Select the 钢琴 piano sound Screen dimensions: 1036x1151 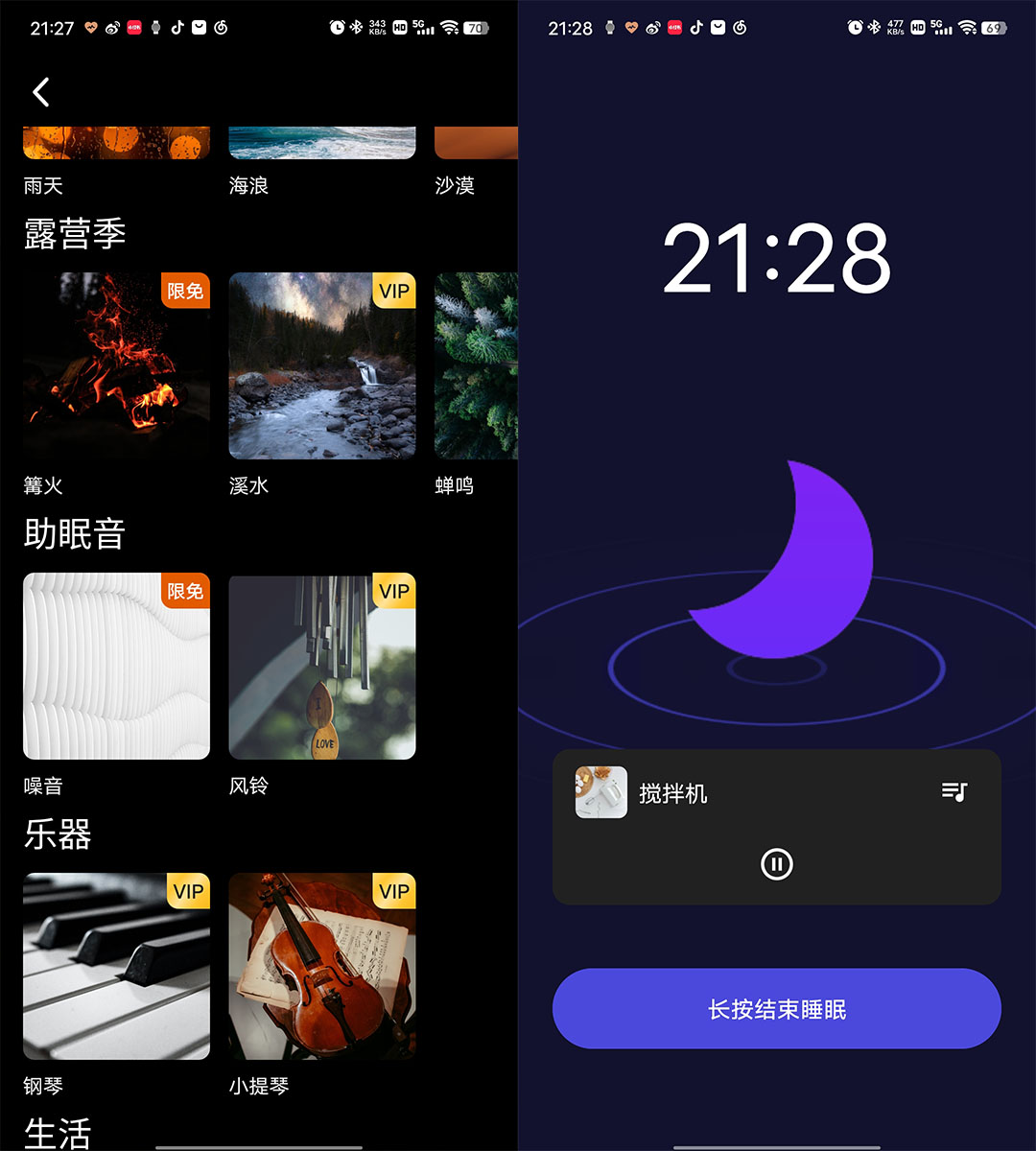pyautogui.click(x=116, y=966)
